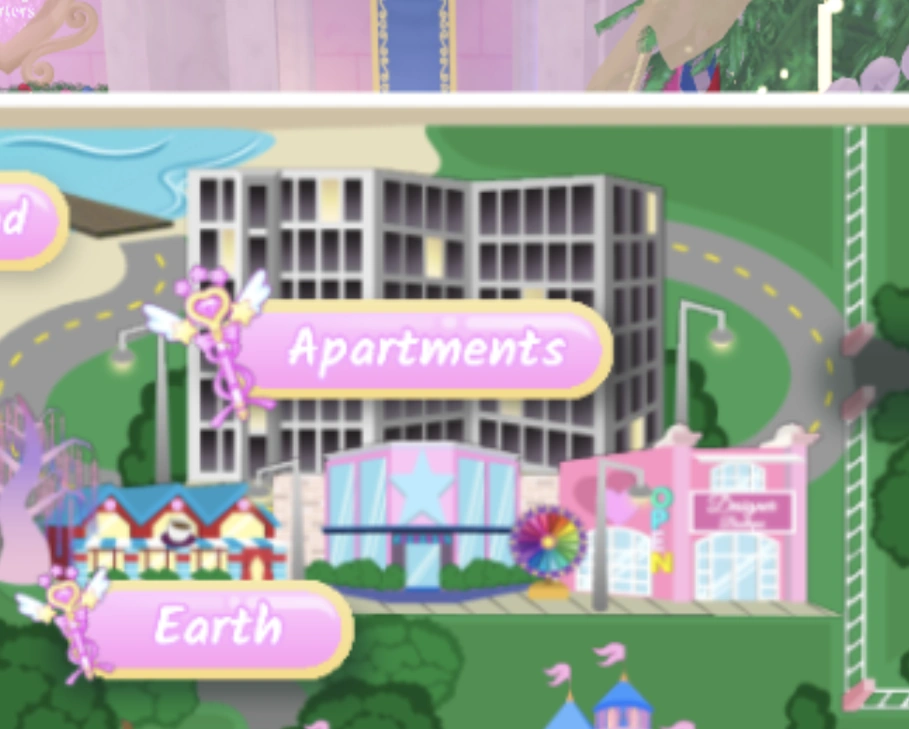
Task: Select the Earth destination button
Action: coord(218,628)
